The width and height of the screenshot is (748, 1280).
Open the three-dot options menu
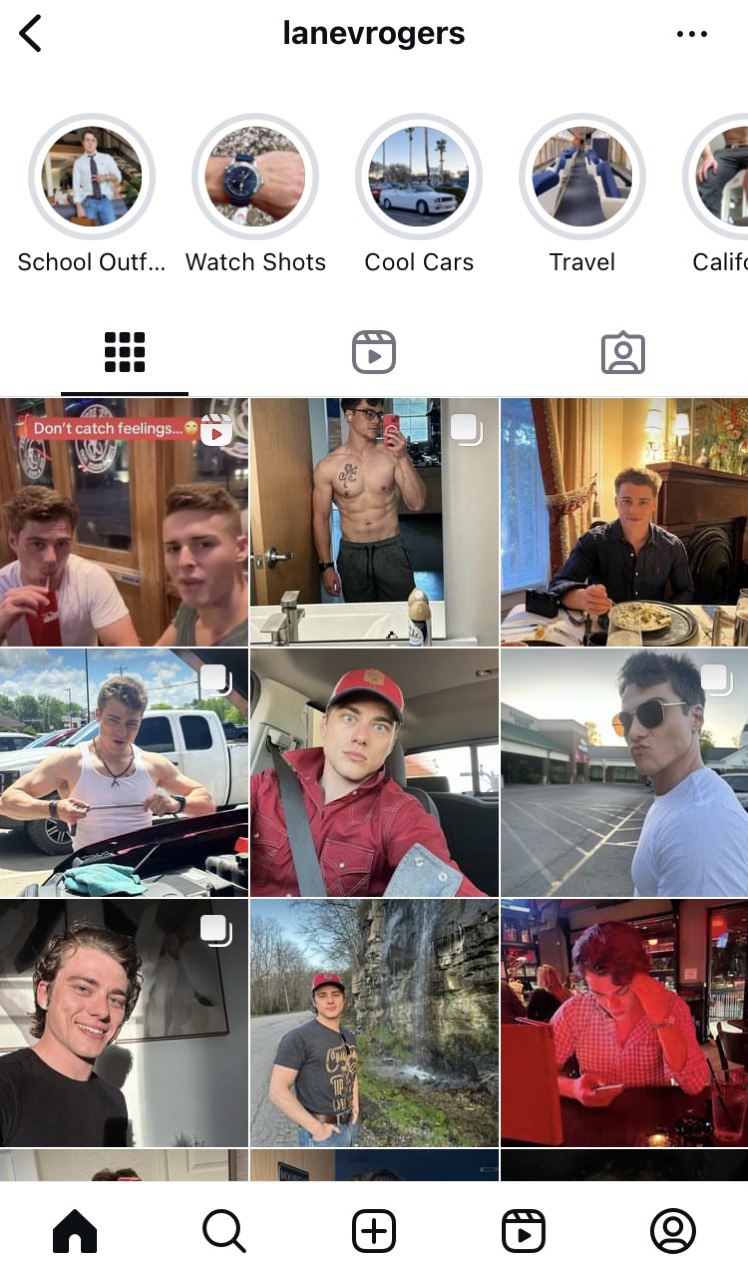(x=691, y=34)
